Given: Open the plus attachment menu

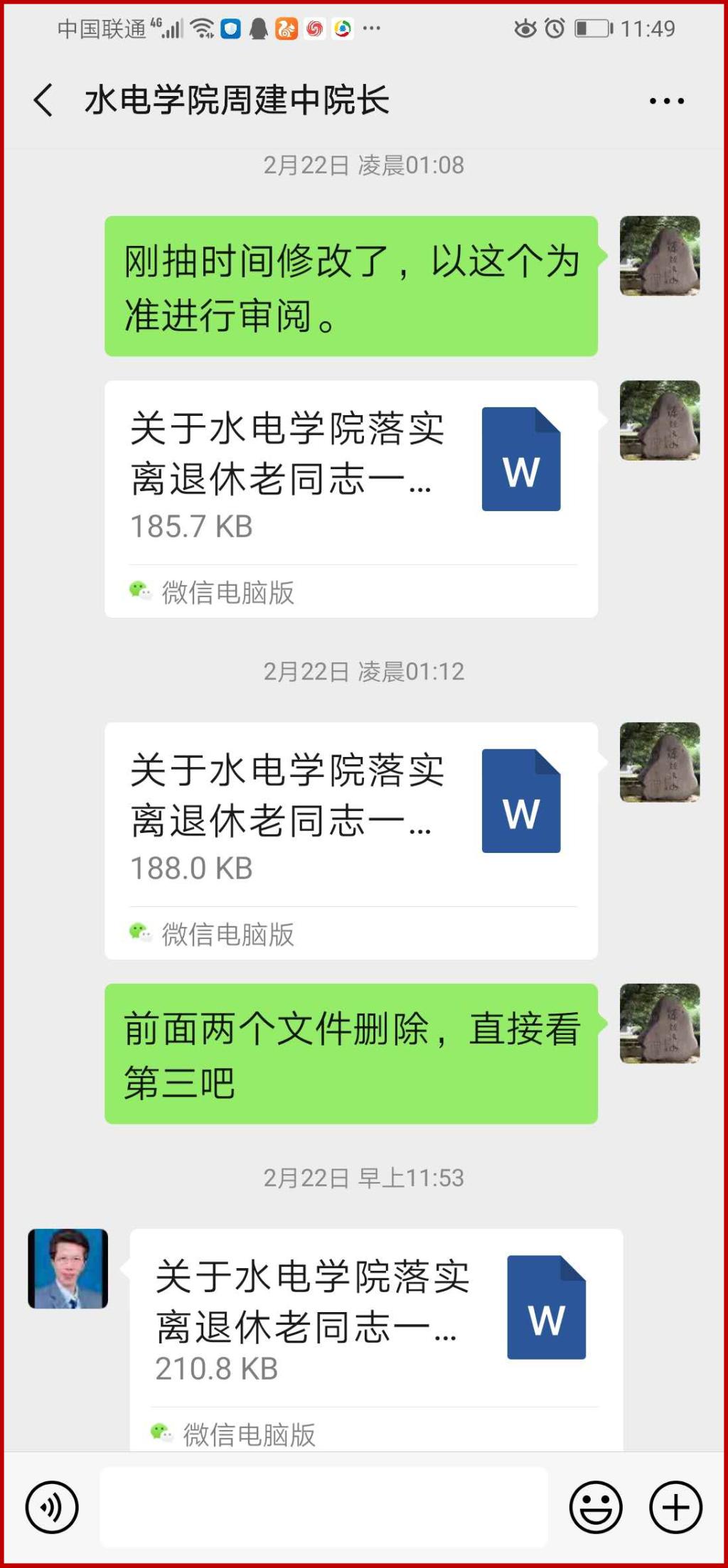Looking at the screenshot, I should coord(675,1507).
